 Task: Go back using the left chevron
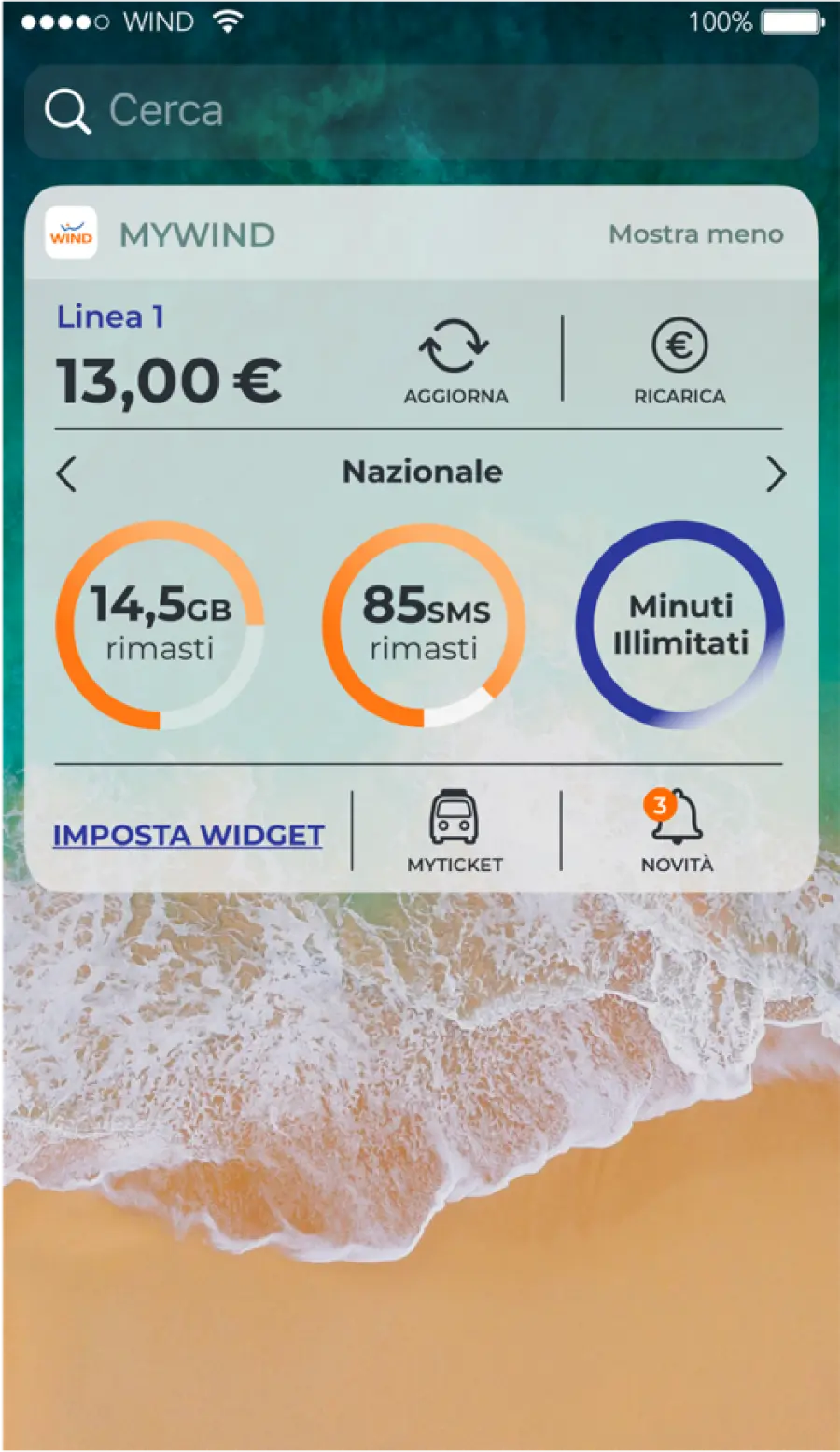[66, 474]
